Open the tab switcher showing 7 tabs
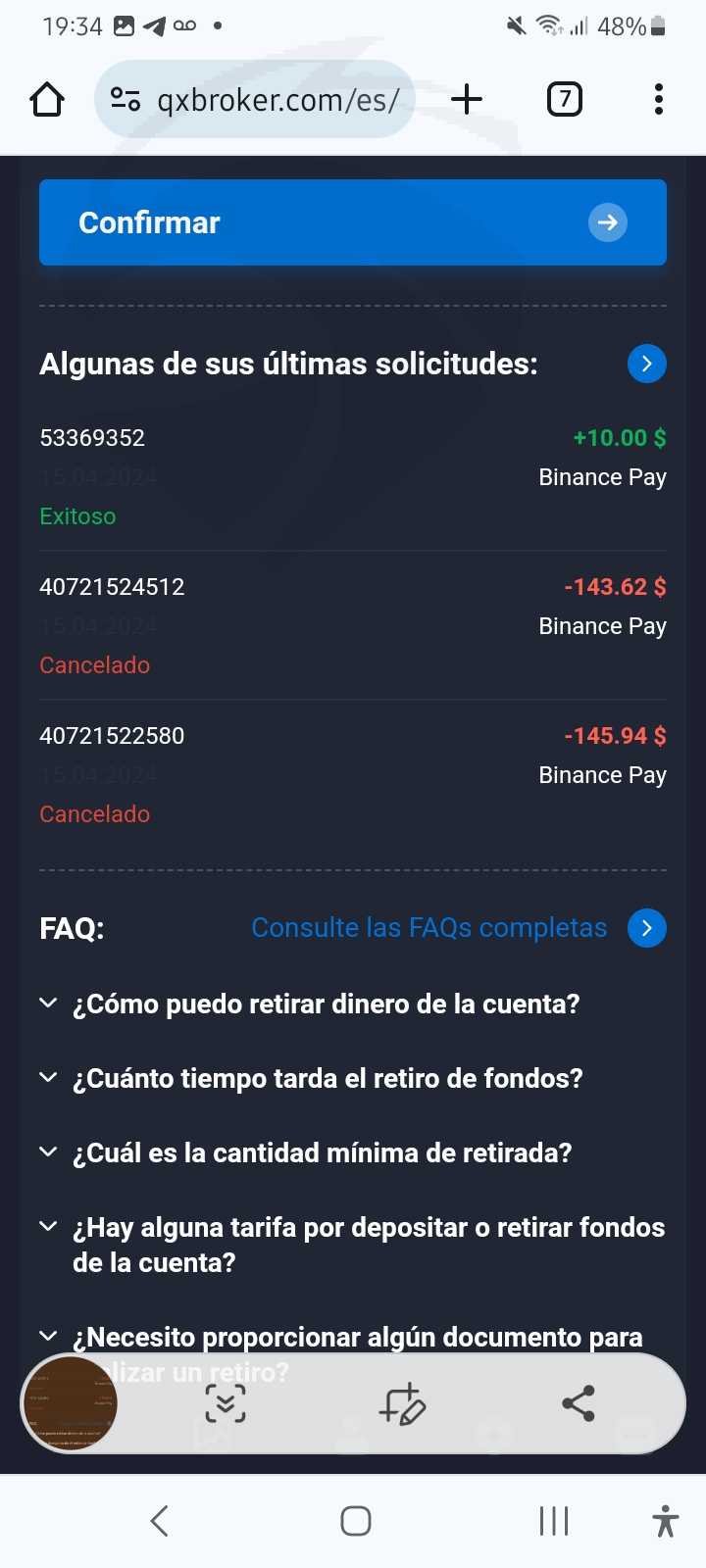 pyautogui.click(x=564, y=99)
